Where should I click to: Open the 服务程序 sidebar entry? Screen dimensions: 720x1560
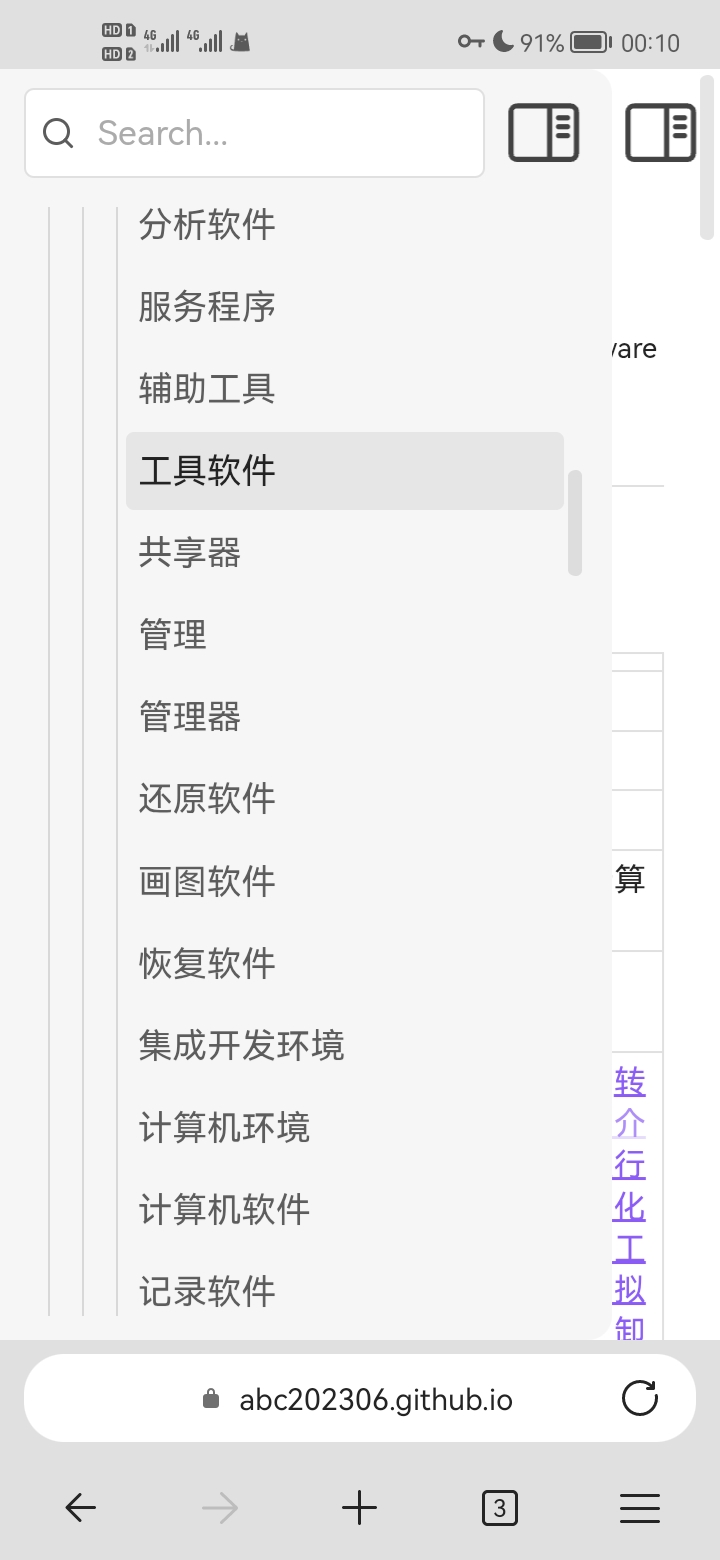coord(207,307)
